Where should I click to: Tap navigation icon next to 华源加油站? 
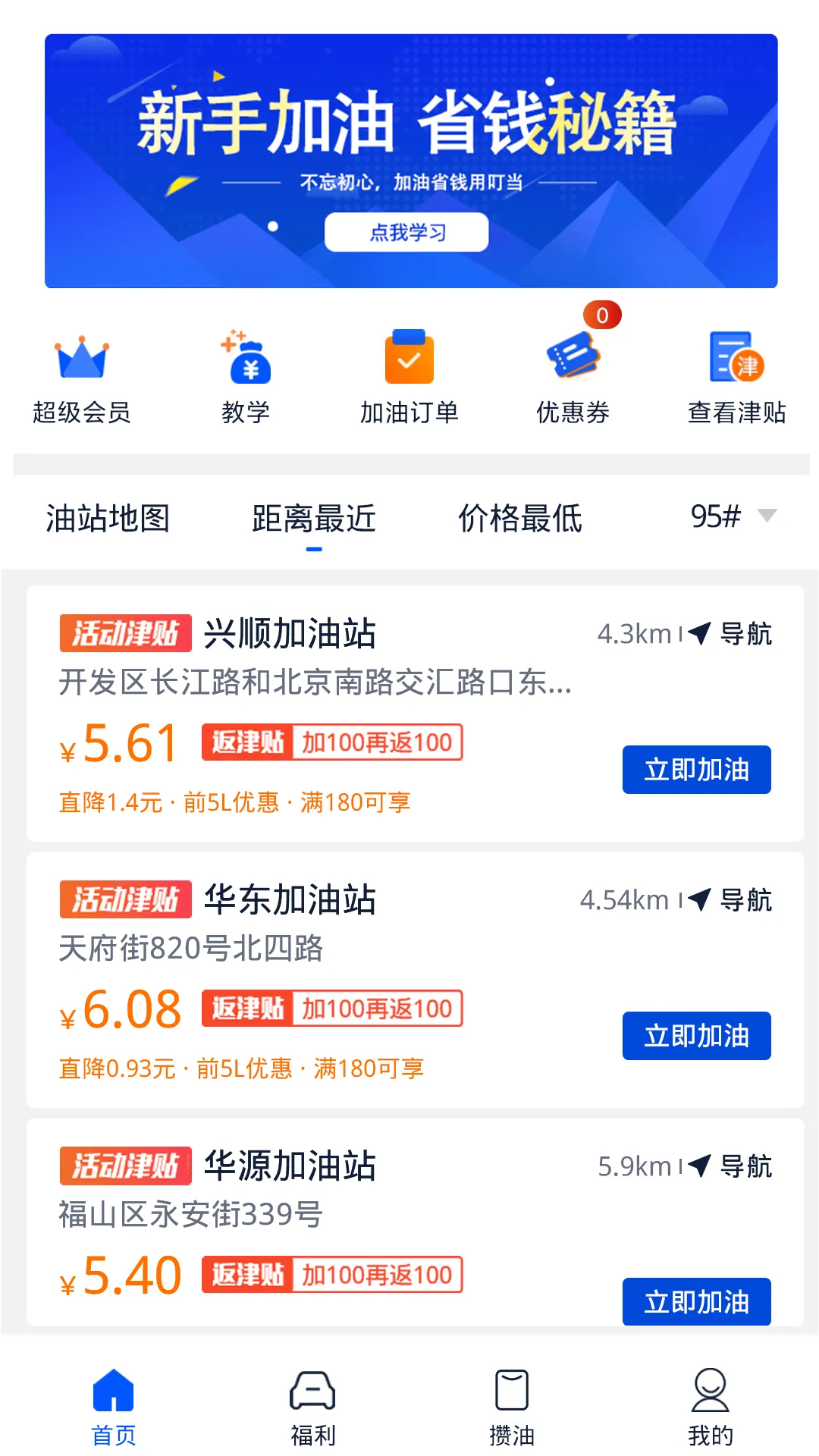tap(698, 1168)
